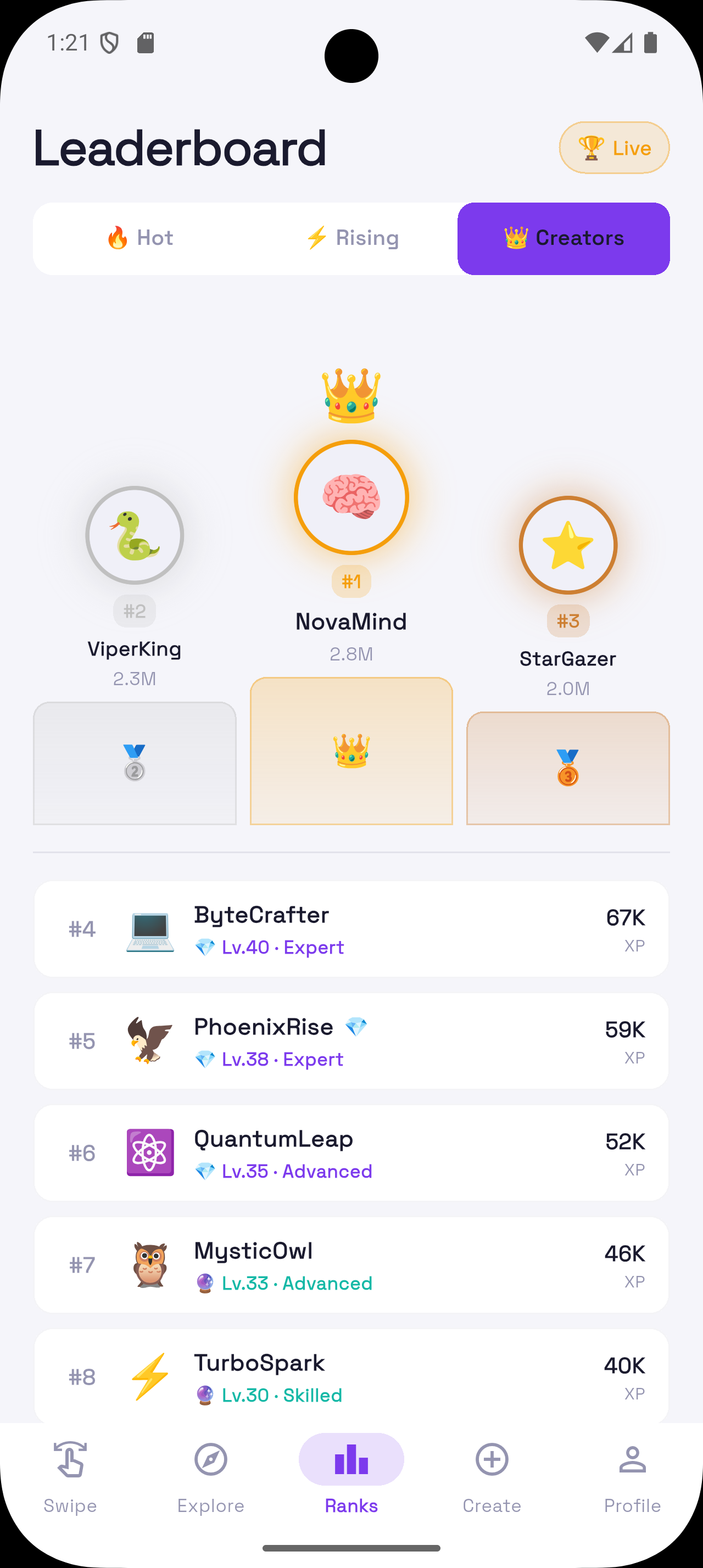This screenshot has width=703, height=1568.
Task: Tap MysticOwl's owl avatar
Action: click(x=150, y=1265)
